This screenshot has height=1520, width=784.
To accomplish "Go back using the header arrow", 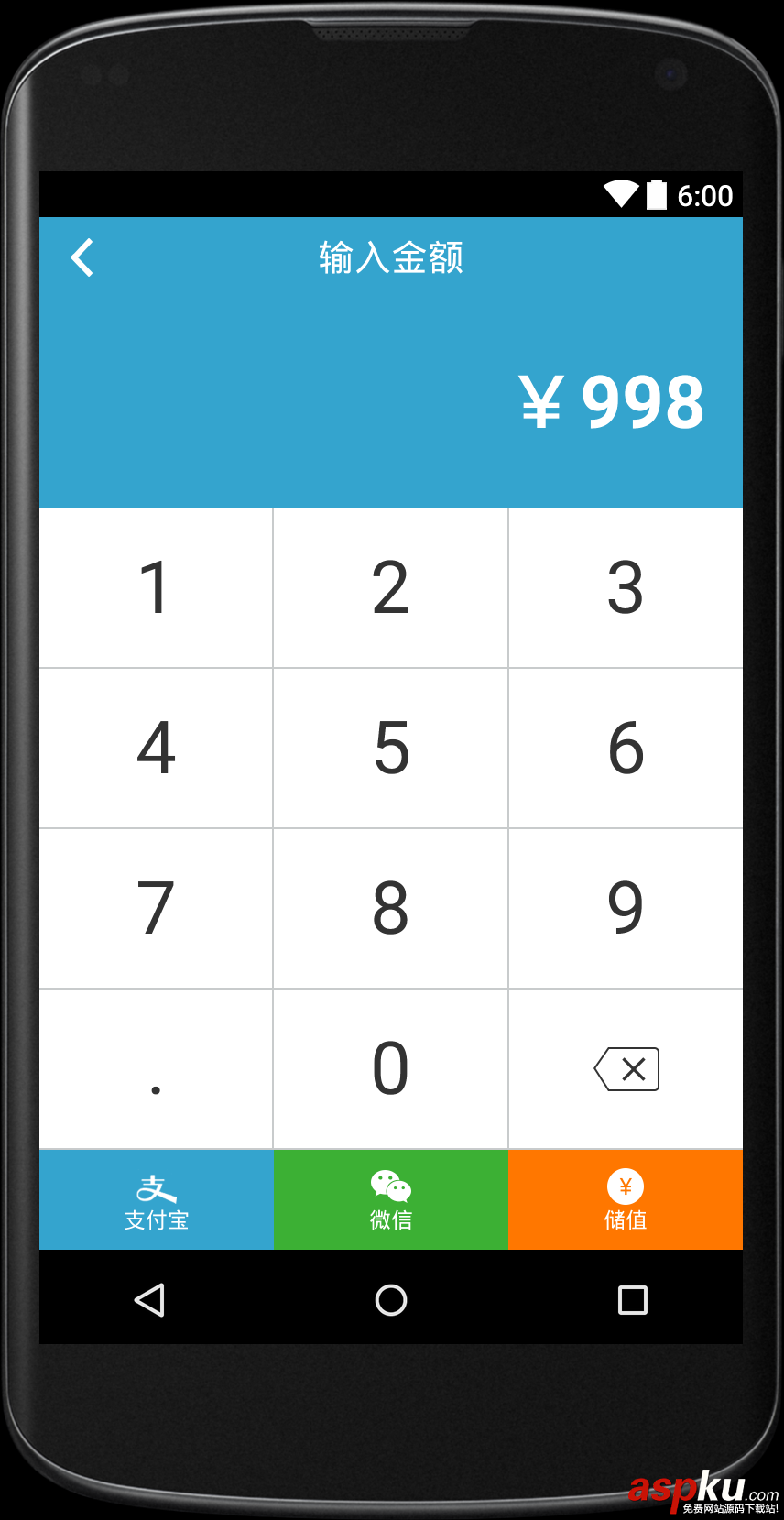I will (x=82, y=257).
